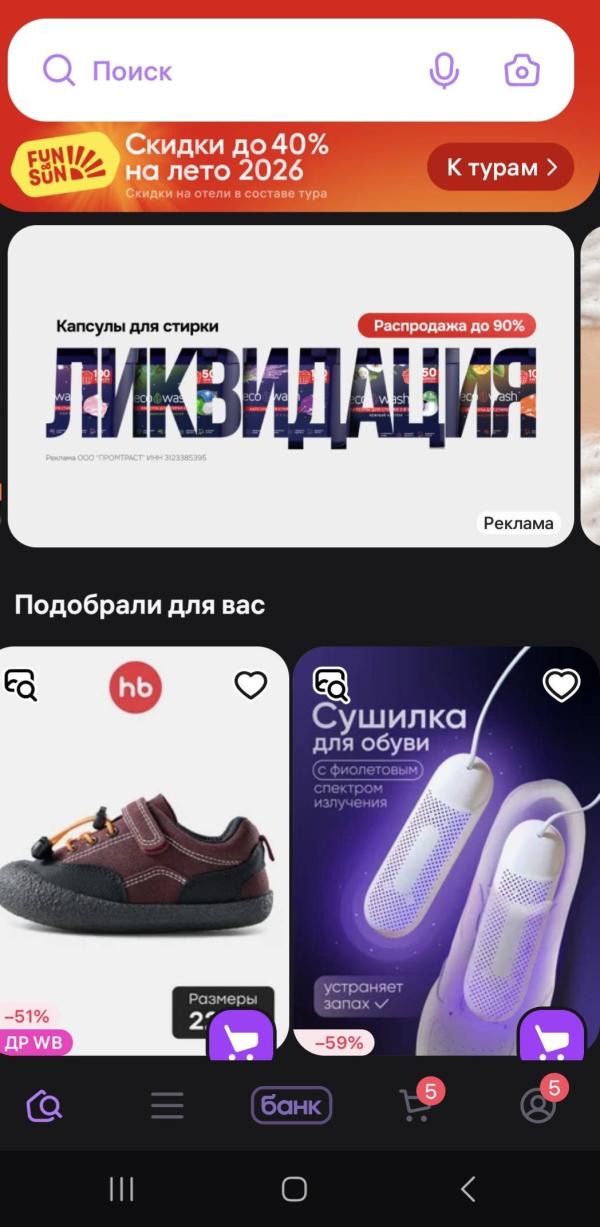Open camera image search
Viewport: 600px width, 1227px height.
522,71
